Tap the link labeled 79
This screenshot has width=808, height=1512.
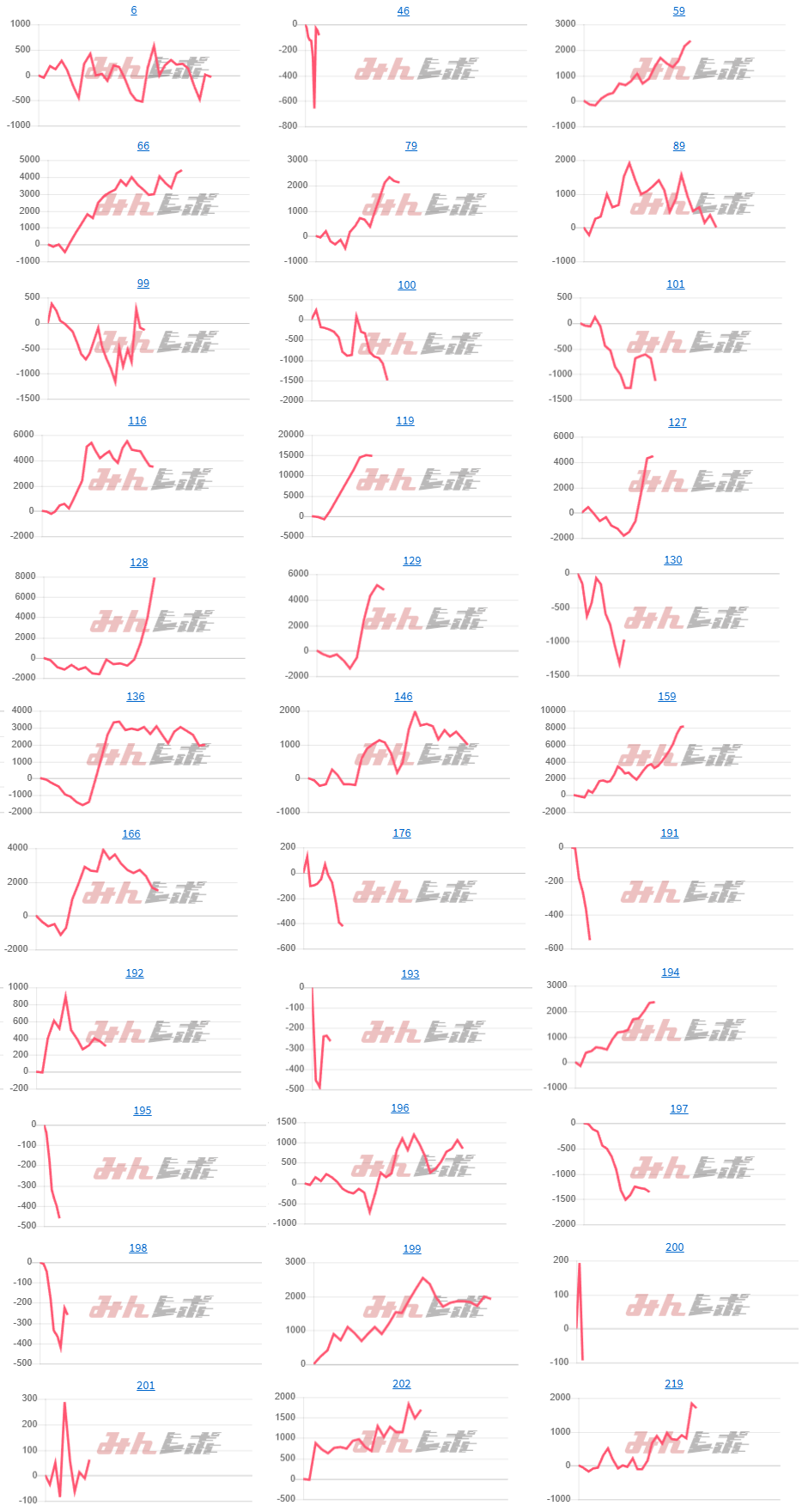tap(411, 146)
